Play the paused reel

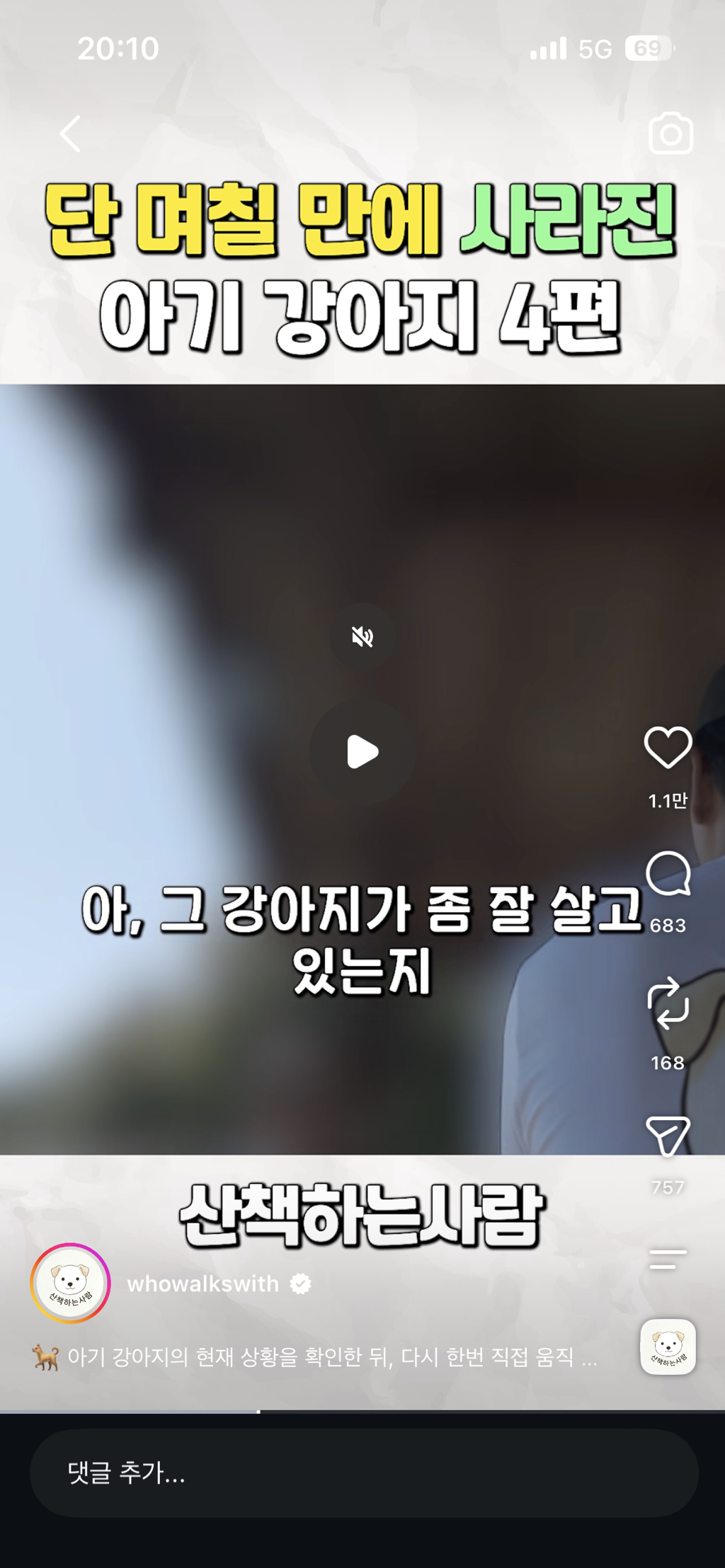tap(362, 751)
